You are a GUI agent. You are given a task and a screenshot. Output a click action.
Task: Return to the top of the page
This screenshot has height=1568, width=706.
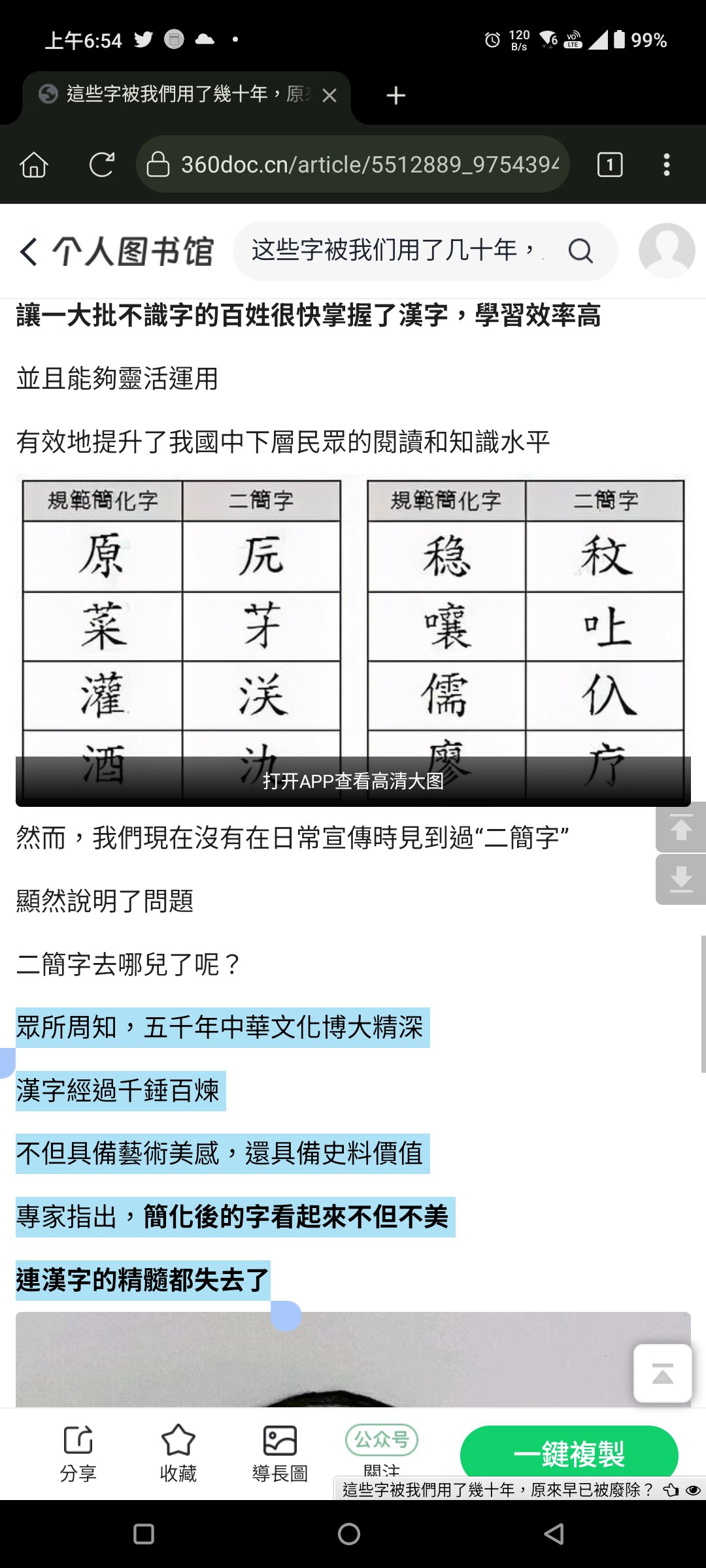(662, 1373)
